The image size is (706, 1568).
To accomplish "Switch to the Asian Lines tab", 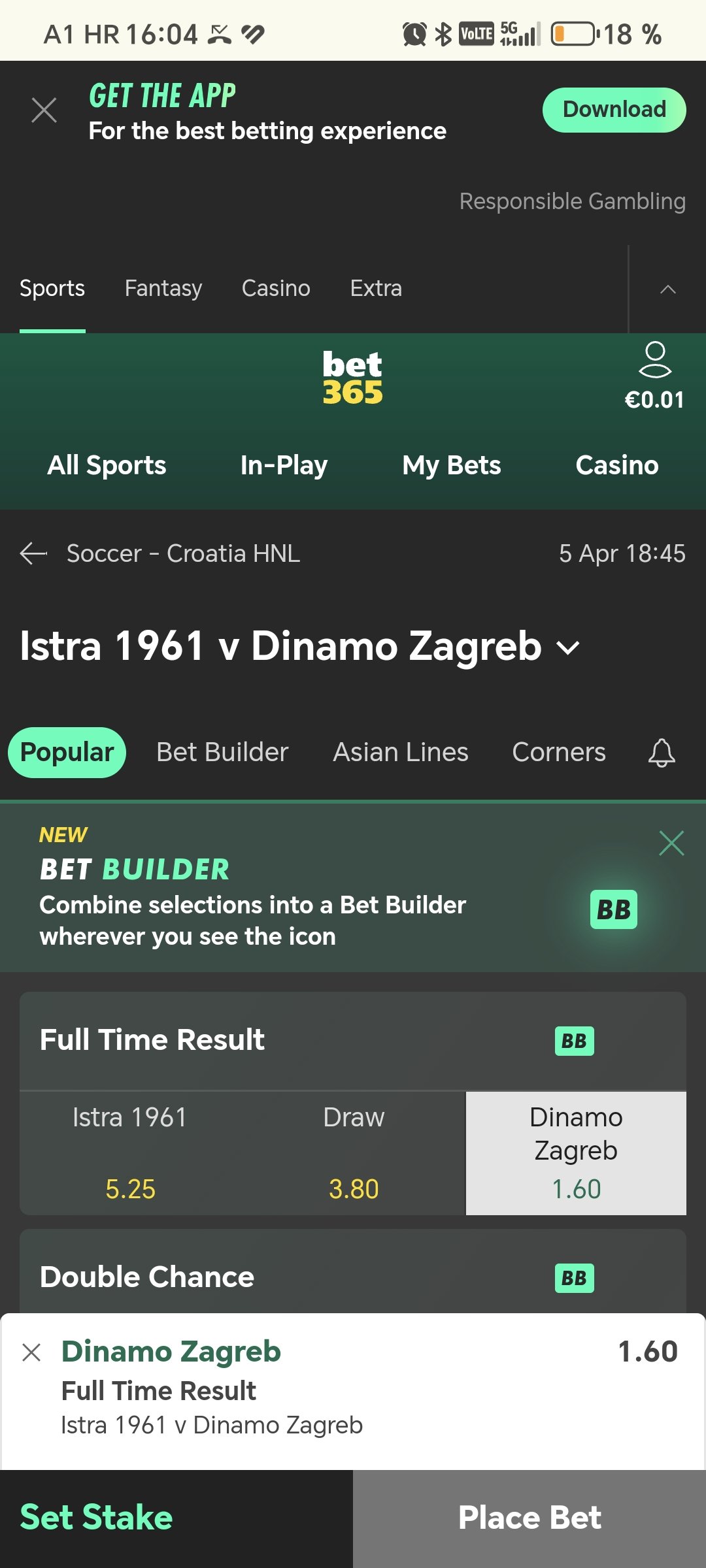I will click(x=401, y=752).
